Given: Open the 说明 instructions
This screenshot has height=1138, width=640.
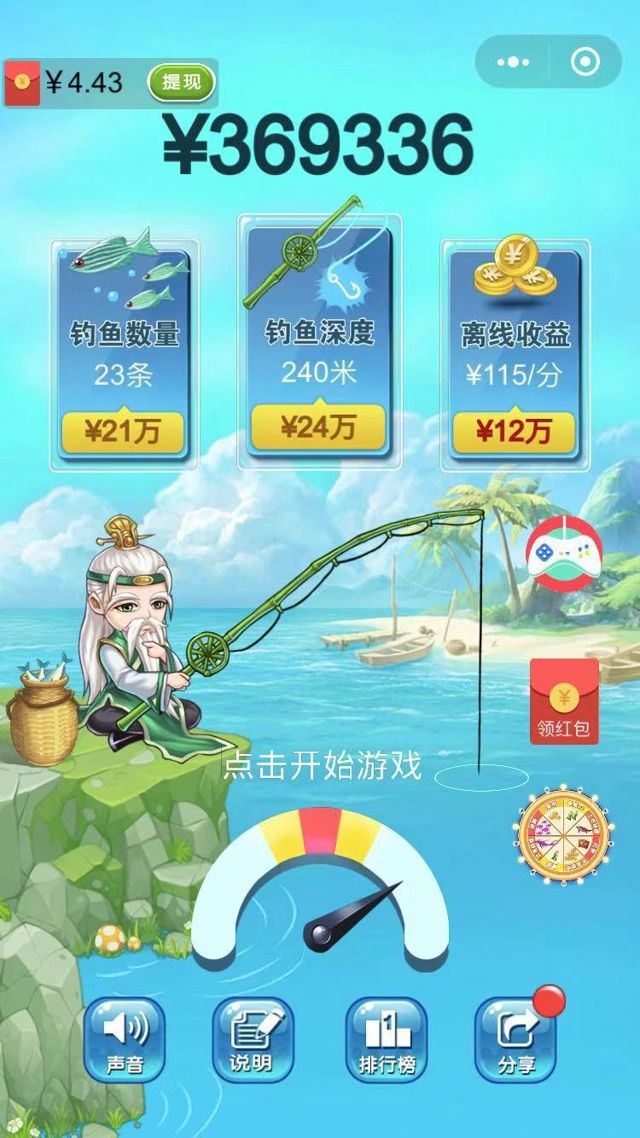Looking at the screenshot, I should (252, 1040).
